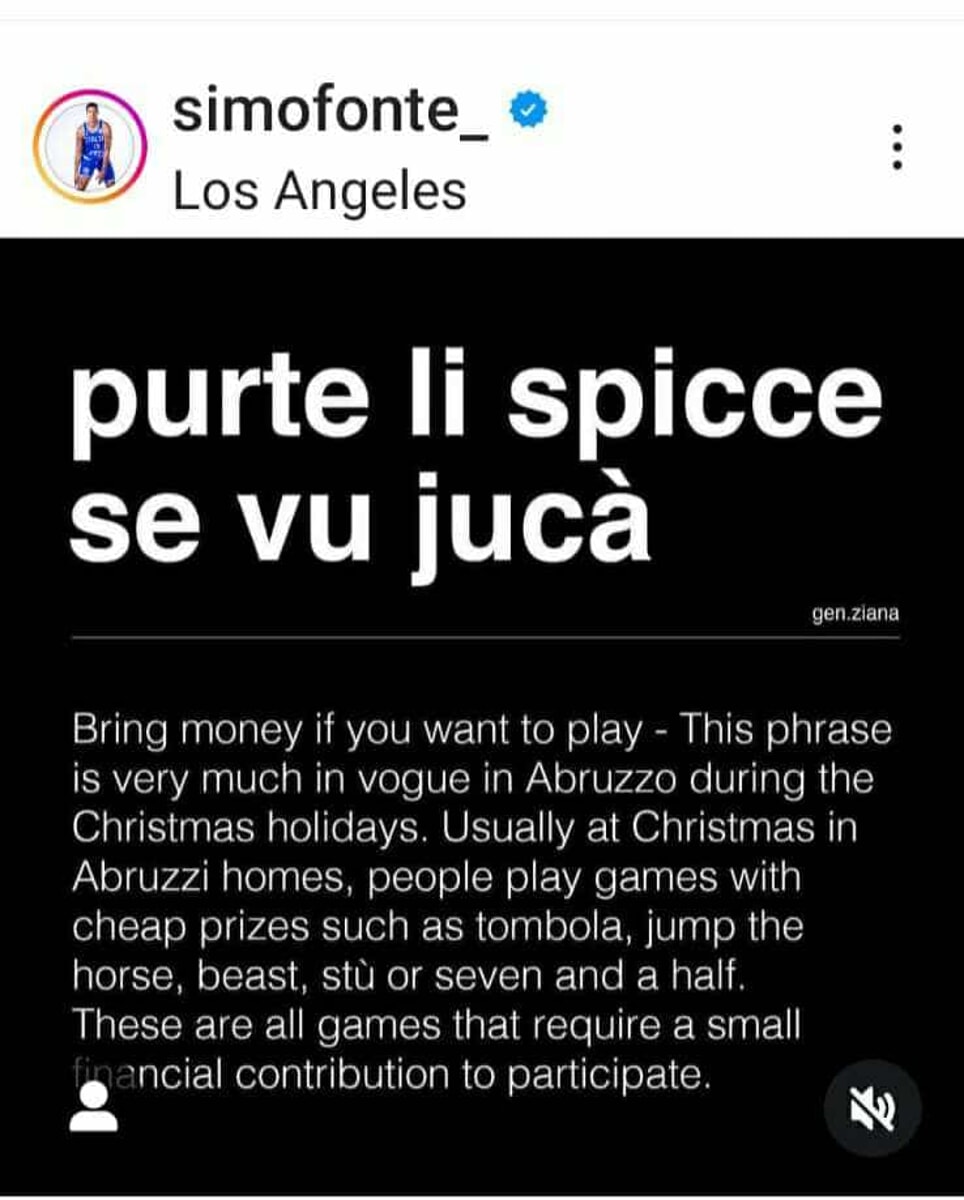Screen dimensions: 964x1200
Task: Show tagged people on the post
Action: [93, 1108]
